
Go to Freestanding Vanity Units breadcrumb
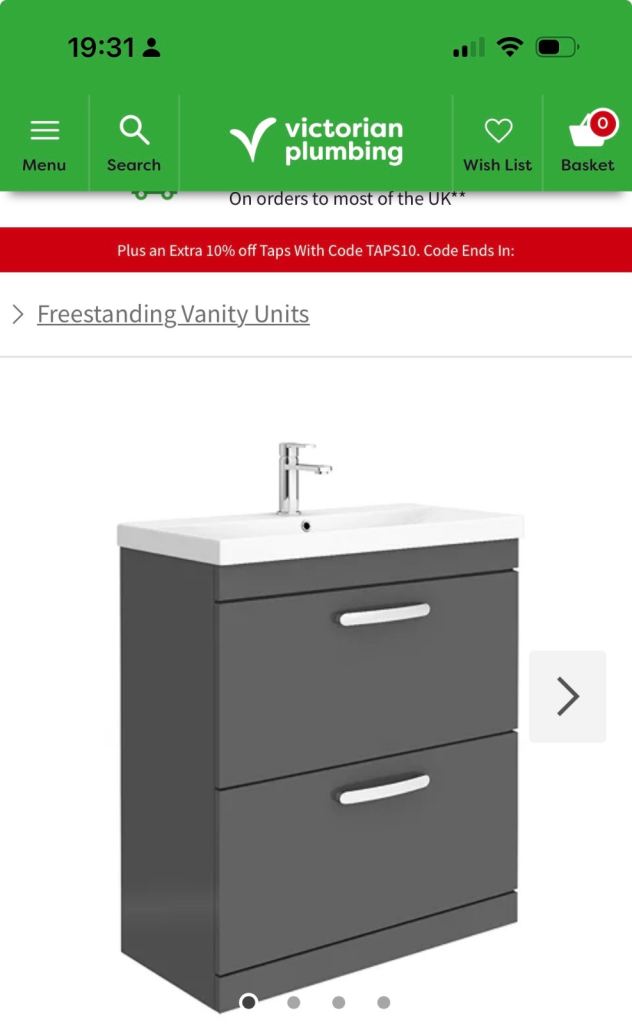173,314
